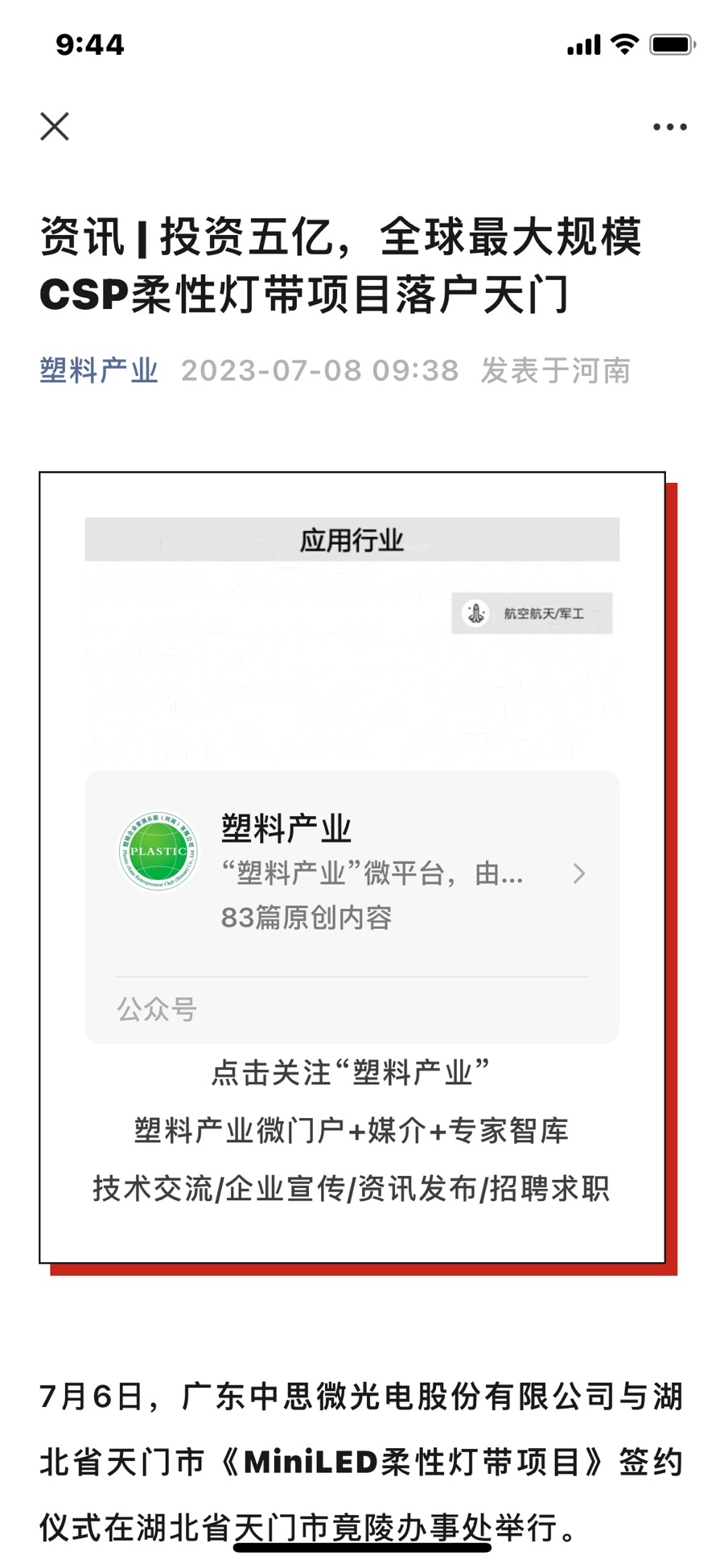
Task: Open the 塑料产业 official account card
Action: 352,874
